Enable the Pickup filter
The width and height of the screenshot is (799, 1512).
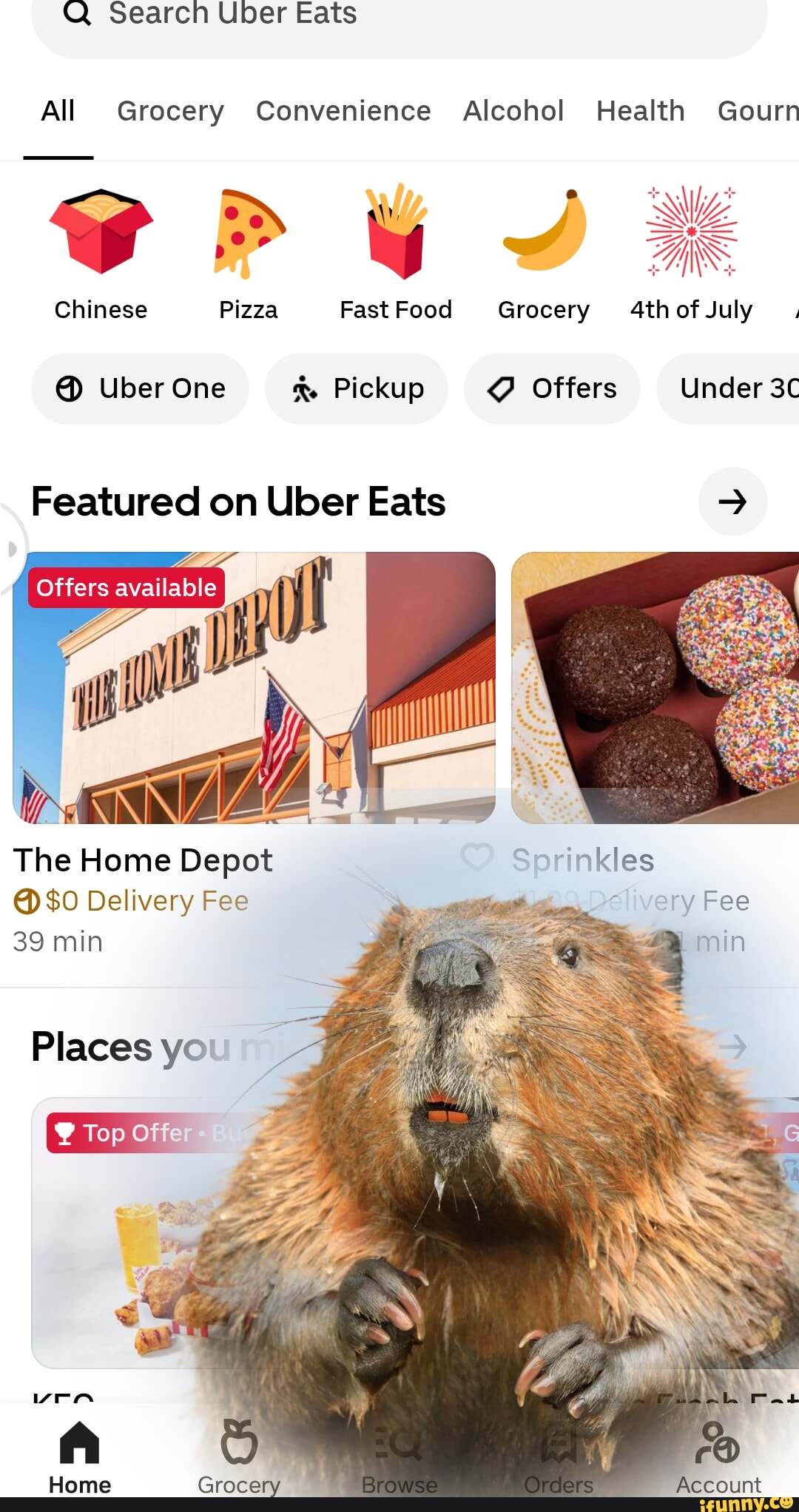click(356, 388)
